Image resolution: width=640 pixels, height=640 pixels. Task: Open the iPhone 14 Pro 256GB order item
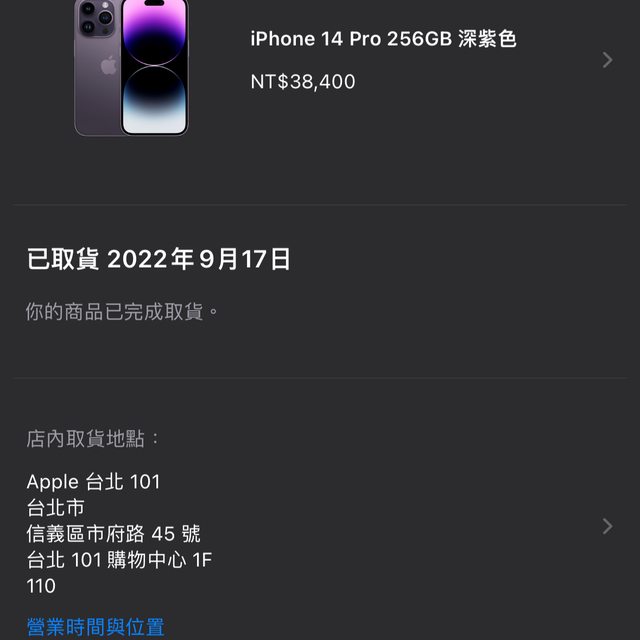coord(383,60)
